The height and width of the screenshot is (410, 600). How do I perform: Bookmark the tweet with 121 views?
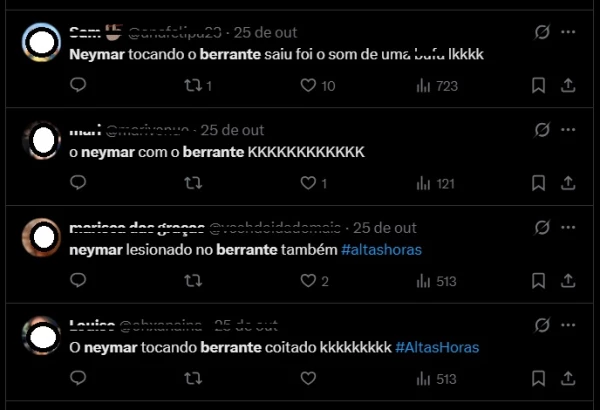[540, 183]
